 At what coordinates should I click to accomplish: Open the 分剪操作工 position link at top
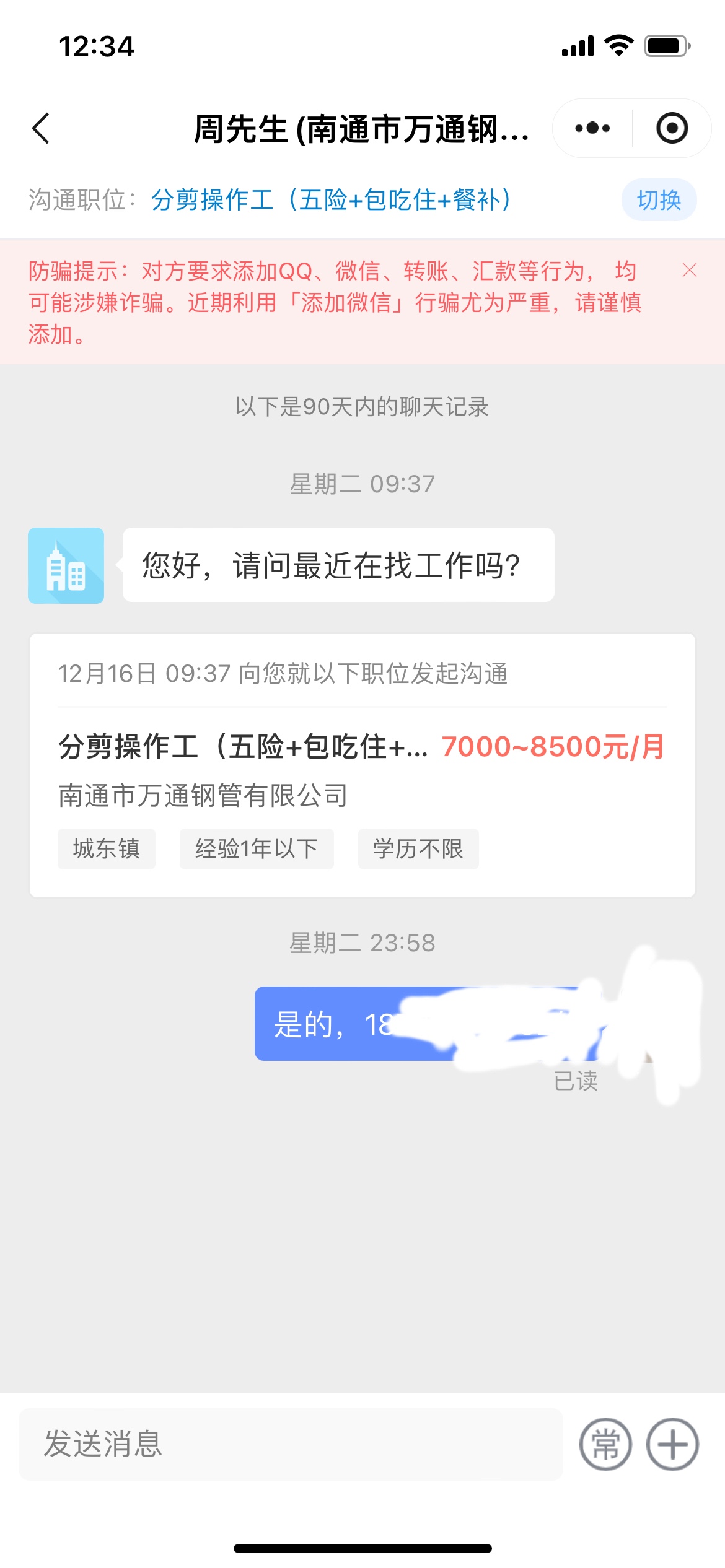[x=332, y=200]
